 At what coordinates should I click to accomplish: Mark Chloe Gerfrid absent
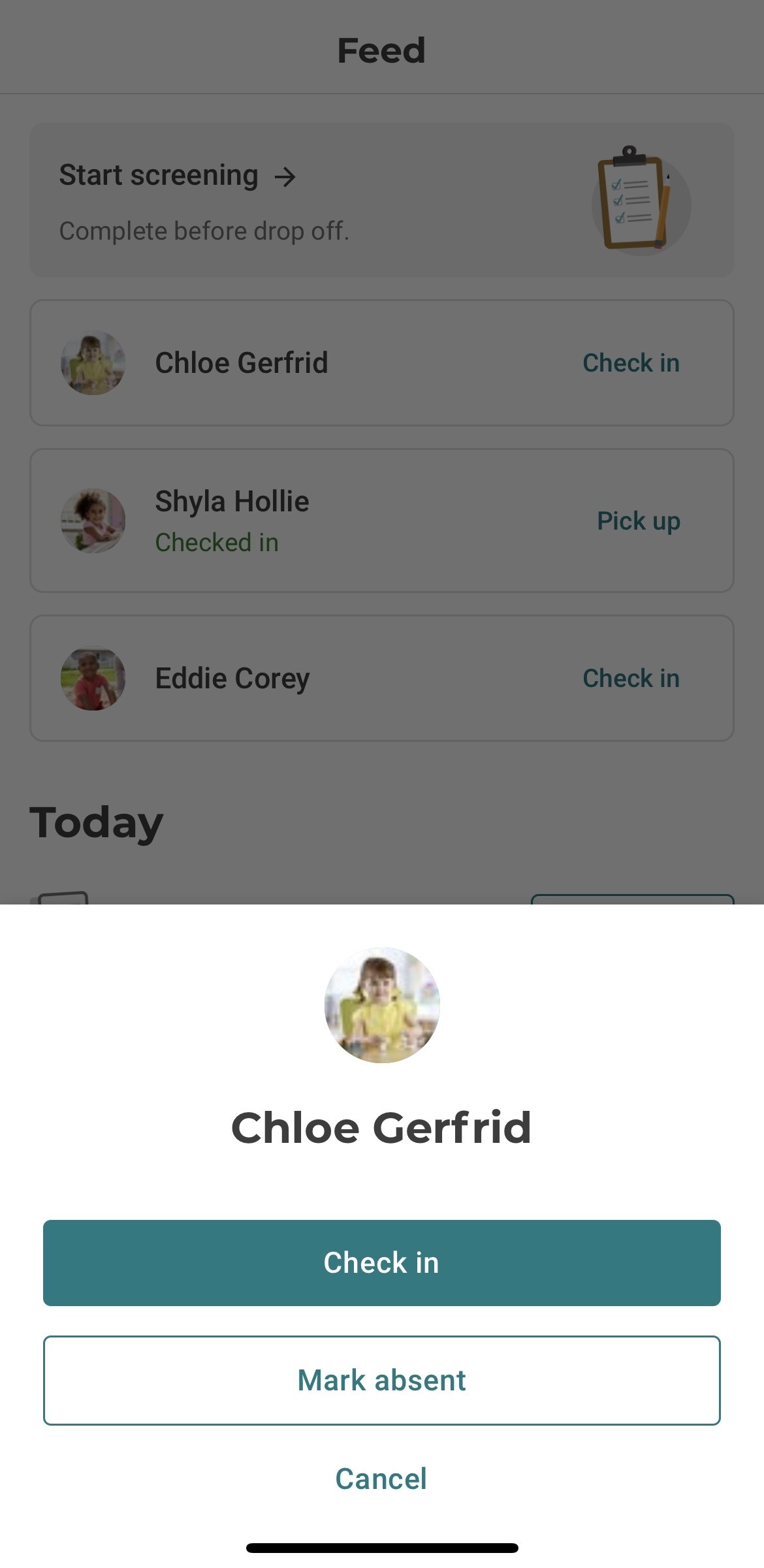click(381, 1380)
